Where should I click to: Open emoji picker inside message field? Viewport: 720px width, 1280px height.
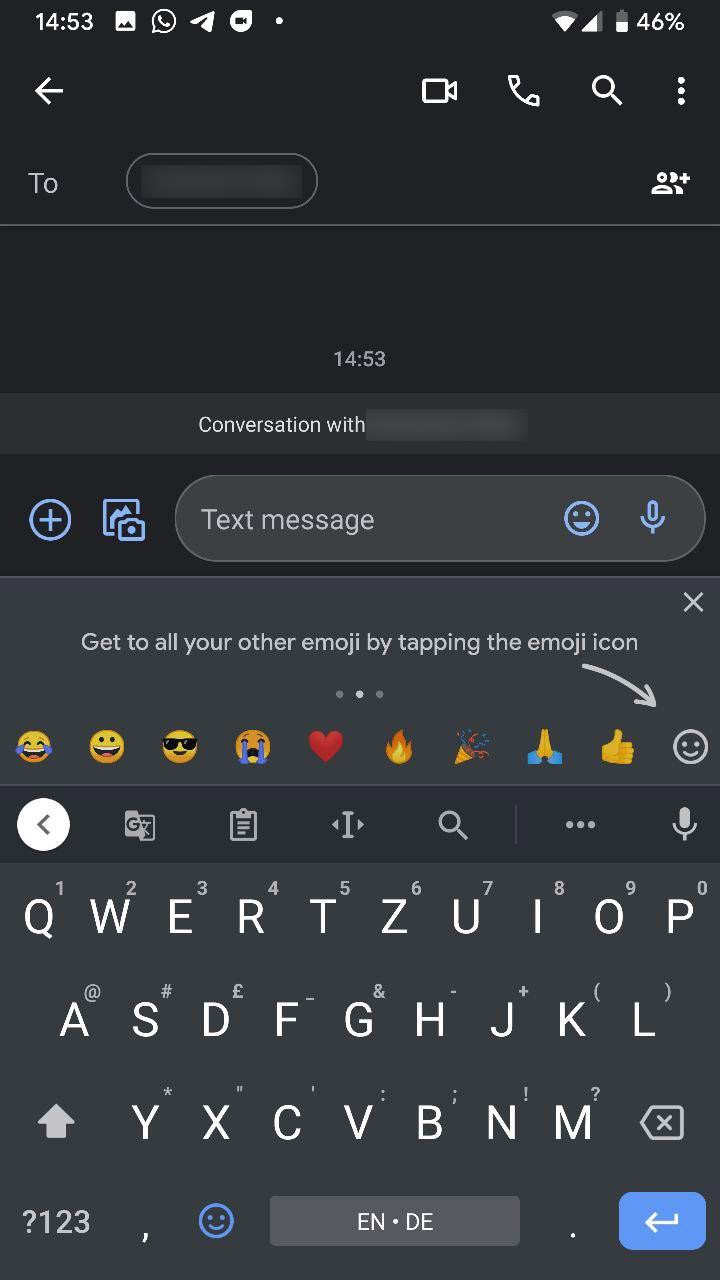pyautogui.click(x=581, y=518)
